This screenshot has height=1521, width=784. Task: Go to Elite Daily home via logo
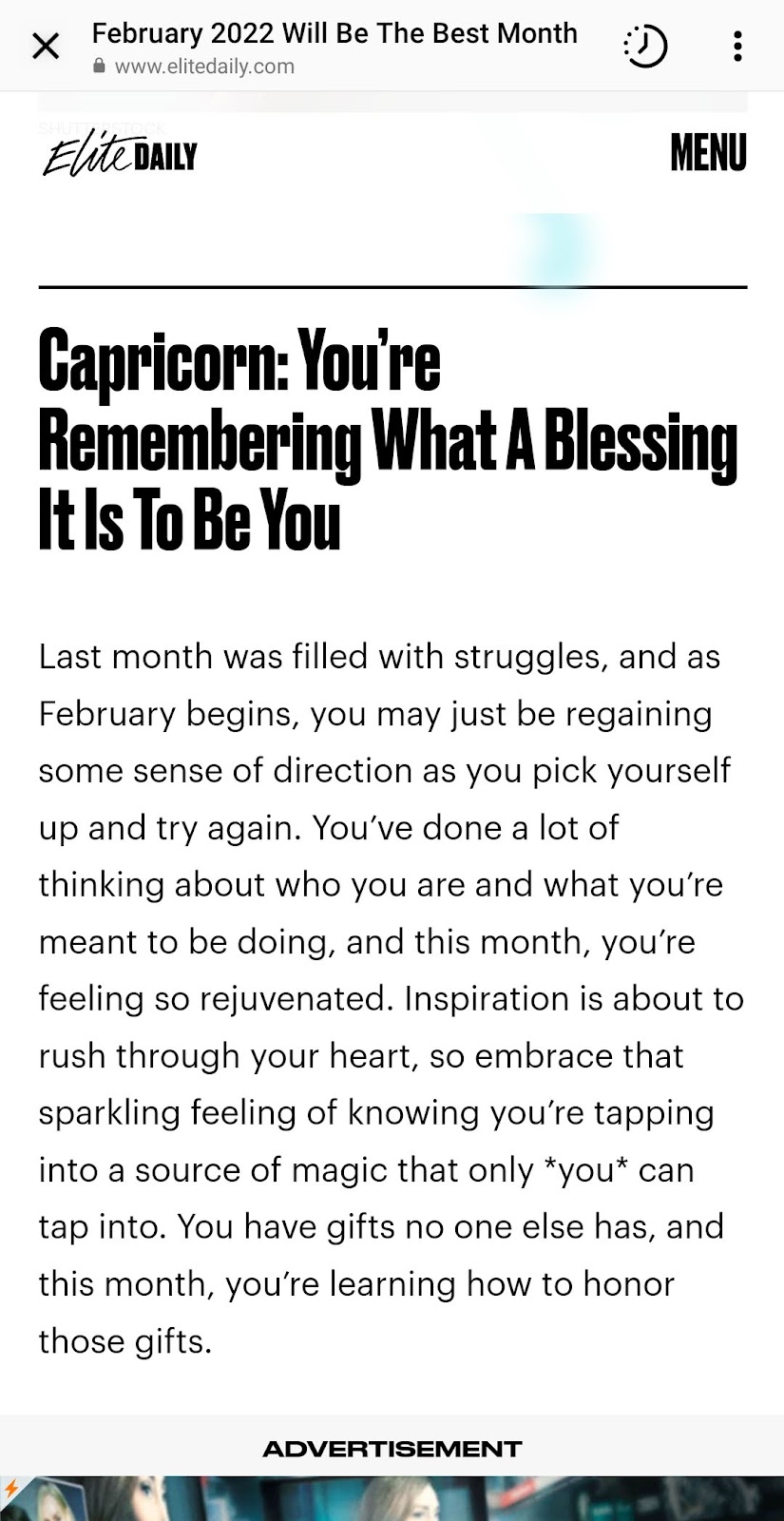pos(120,154)
